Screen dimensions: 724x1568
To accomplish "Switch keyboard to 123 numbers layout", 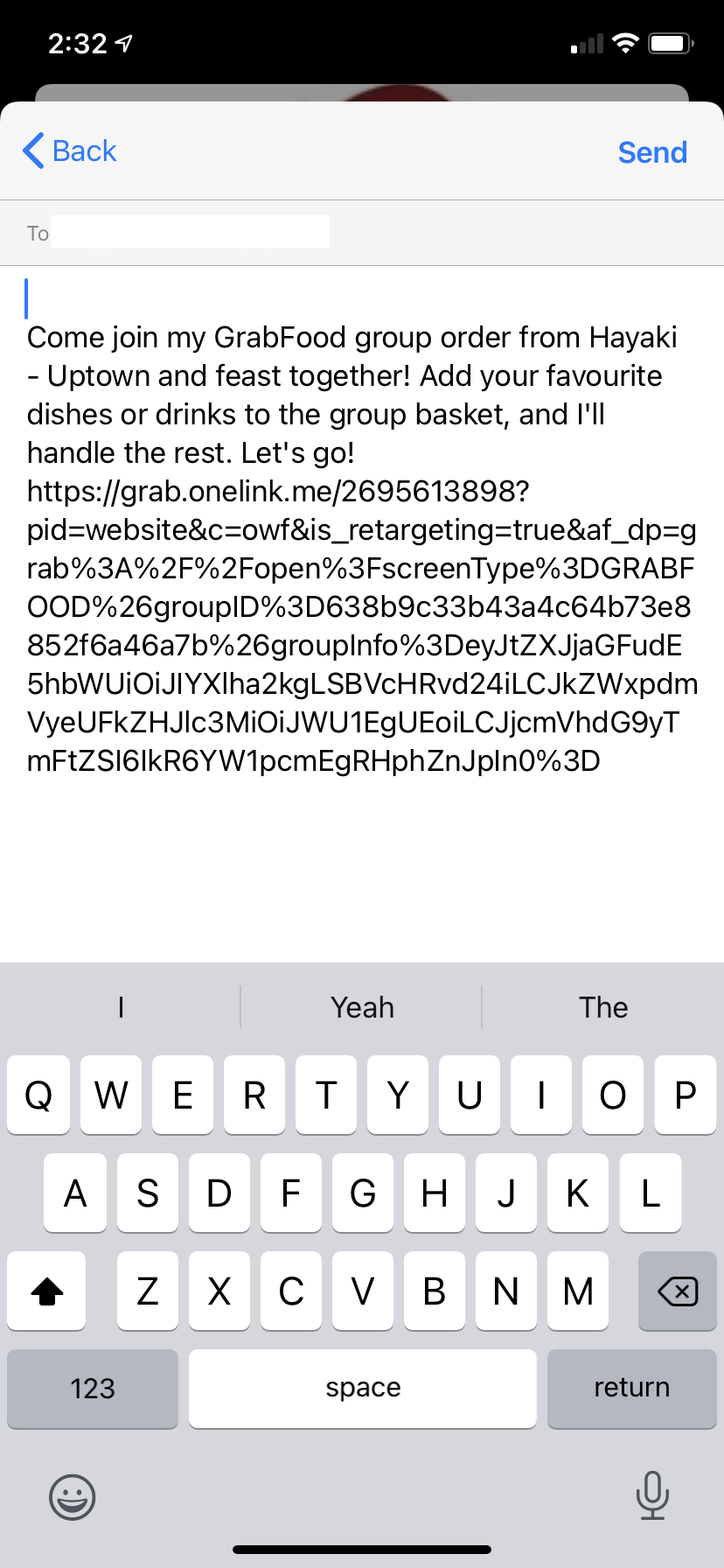I will tap(93, 1389).
